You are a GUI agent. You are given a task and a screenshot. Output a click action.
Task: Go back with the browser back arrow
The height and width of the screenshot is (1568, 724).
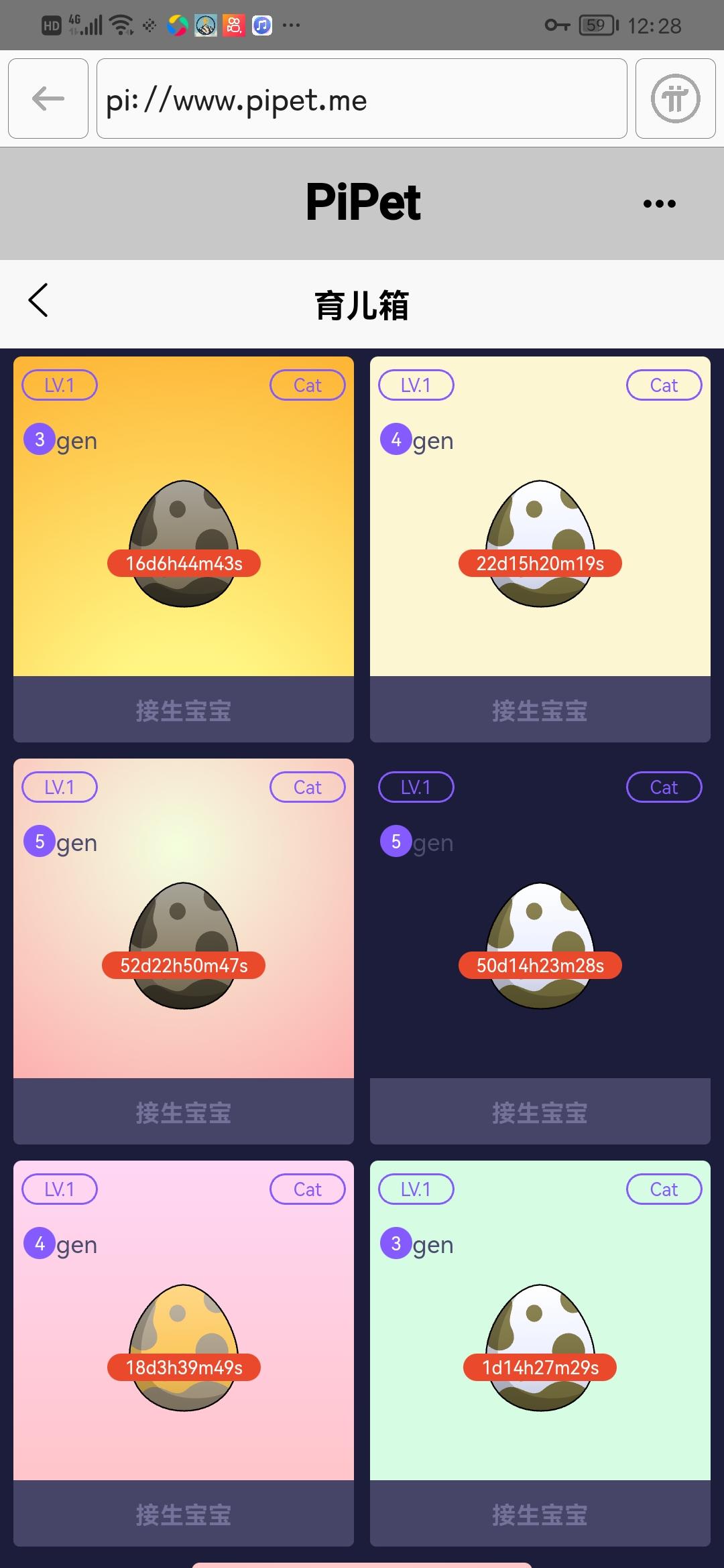coord(48,99)
